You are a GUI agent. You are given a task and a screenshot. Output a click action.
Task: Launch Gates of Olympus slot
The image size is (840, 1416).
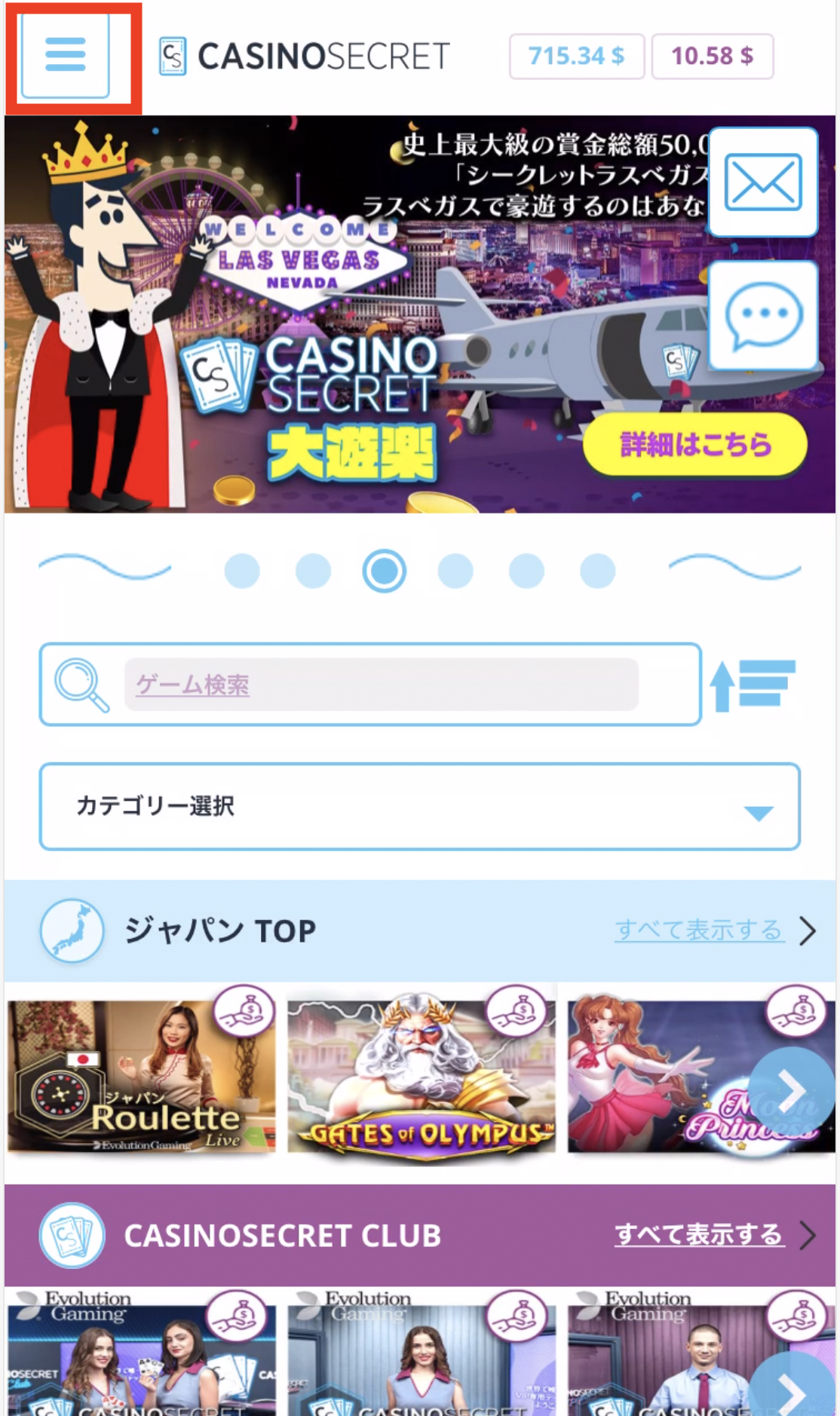[421, 1077]
